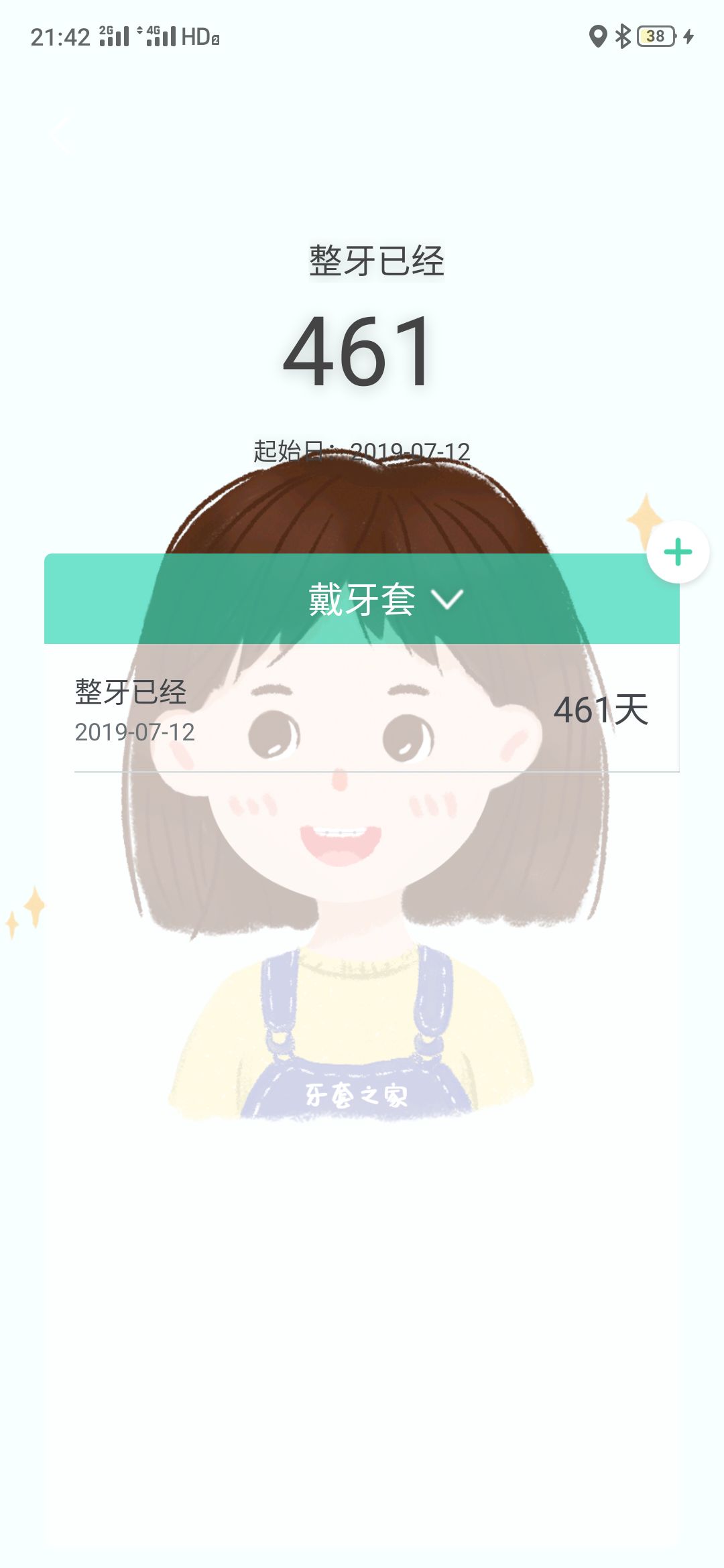Viewport: 724px width, 1568px height.
Task: Go back with the top-left arrow
Action: 60,135
